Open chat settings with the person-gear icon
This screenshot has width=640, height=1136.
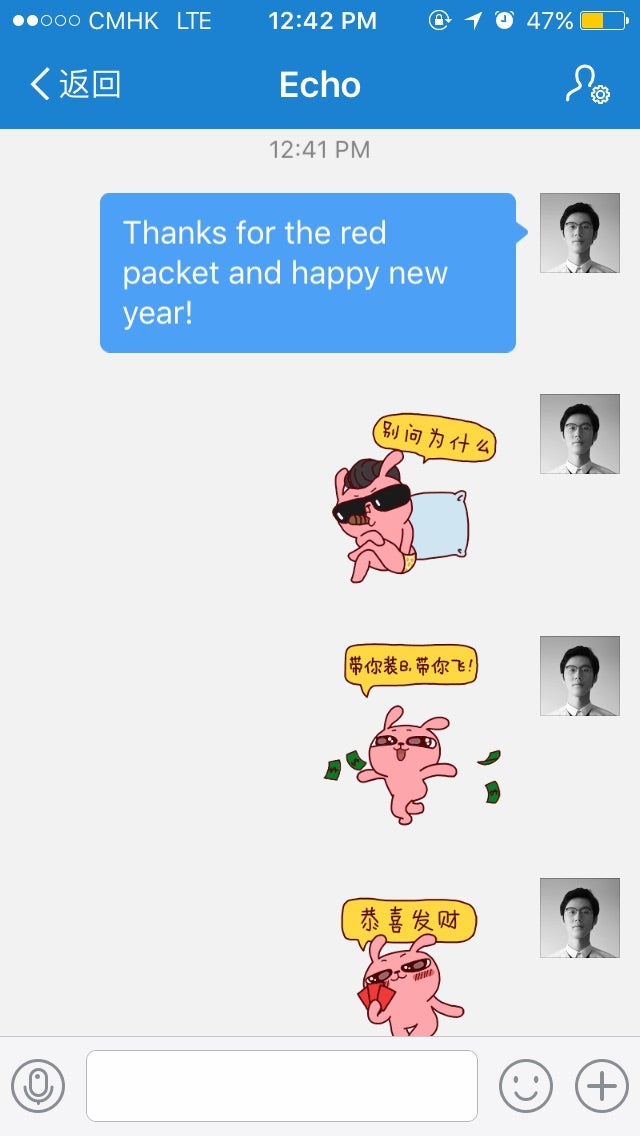coord(586,85)
